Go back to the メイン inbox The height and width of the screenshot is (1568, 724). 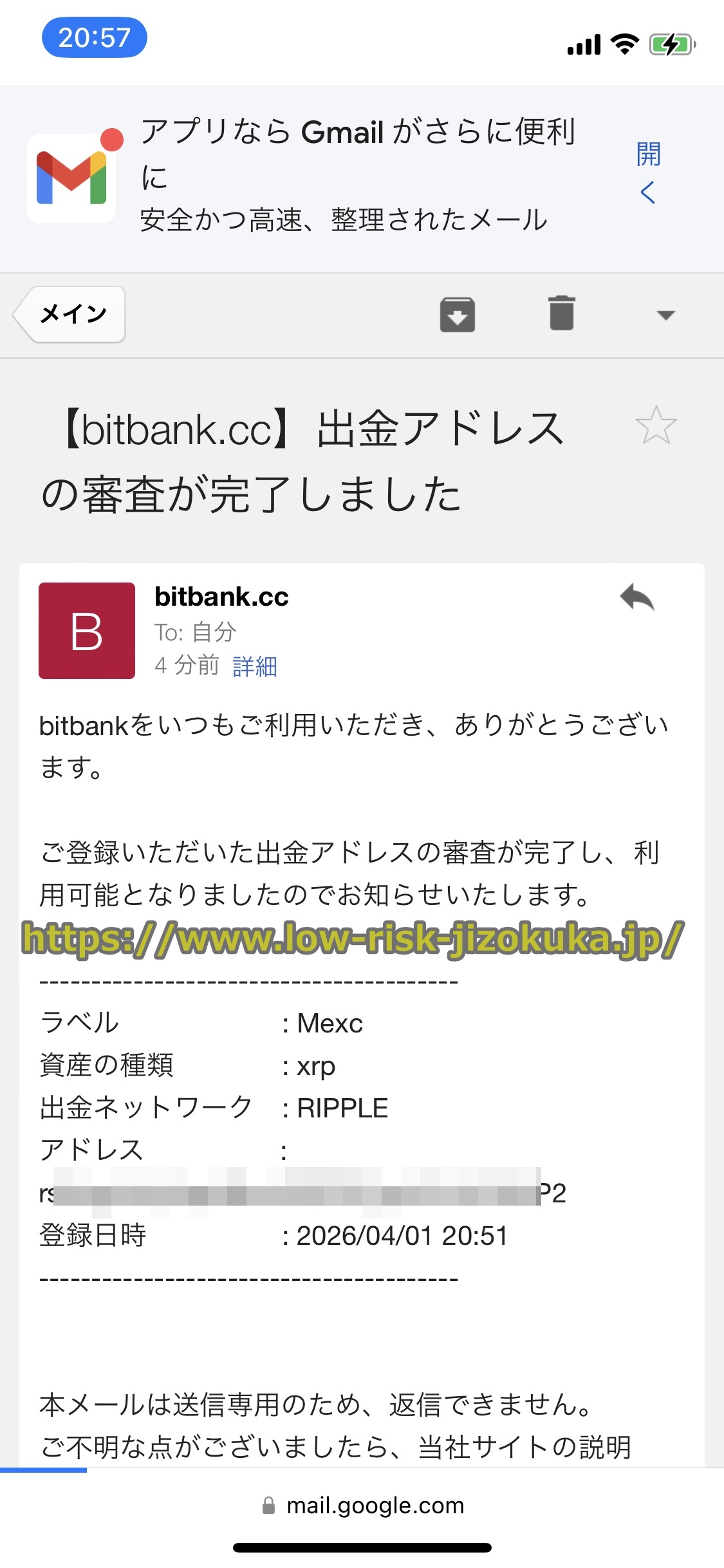tap(71, 314)
